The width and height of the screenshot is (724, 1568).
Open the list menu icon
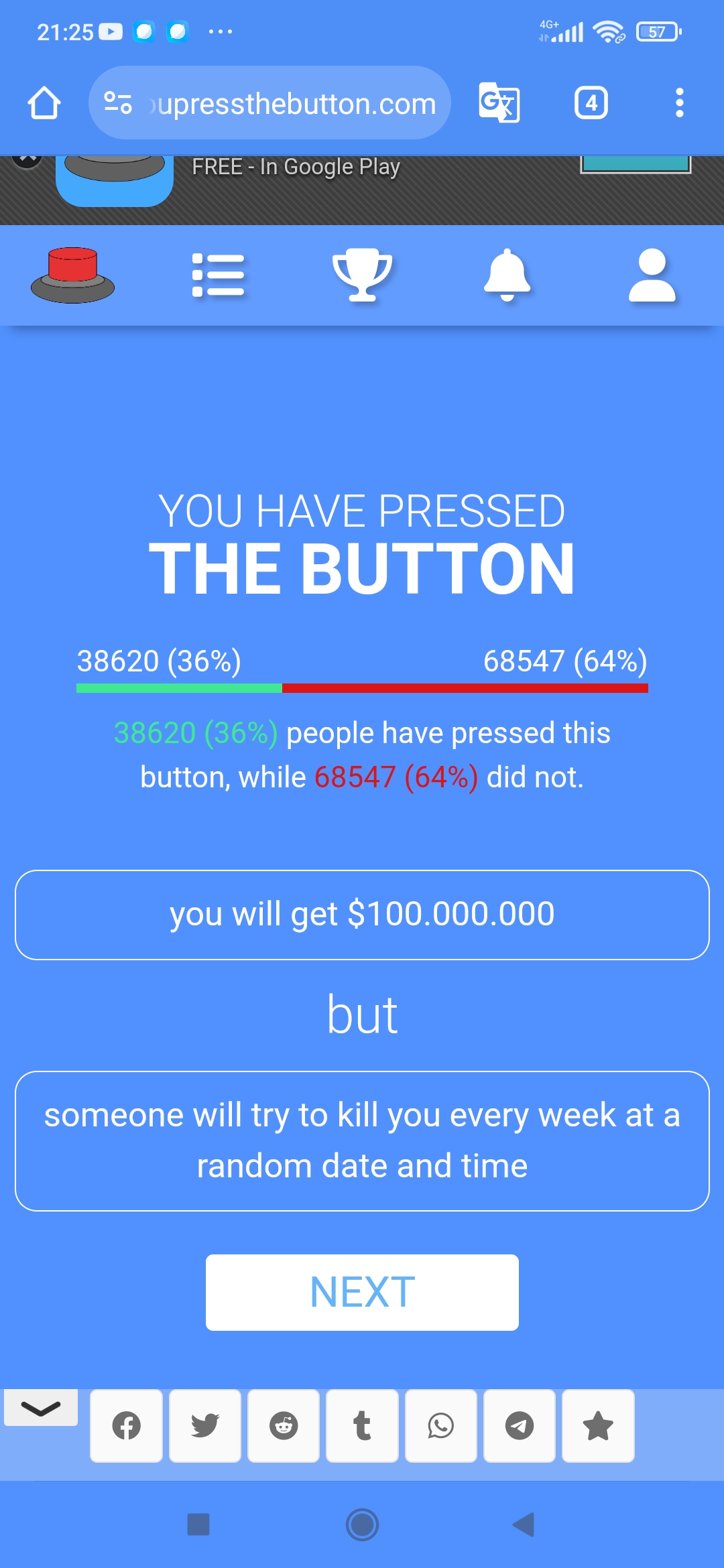click(218, 275)
